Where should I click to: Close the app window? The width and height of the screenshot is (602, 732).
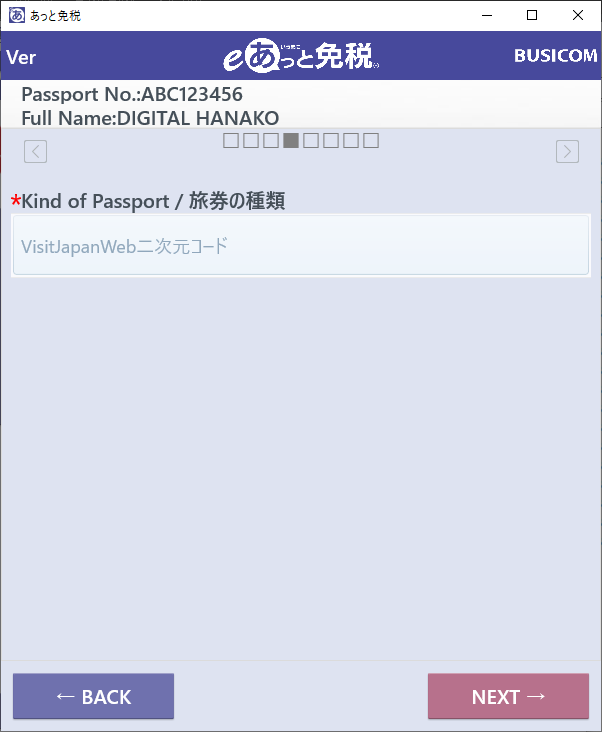point(578,15)
